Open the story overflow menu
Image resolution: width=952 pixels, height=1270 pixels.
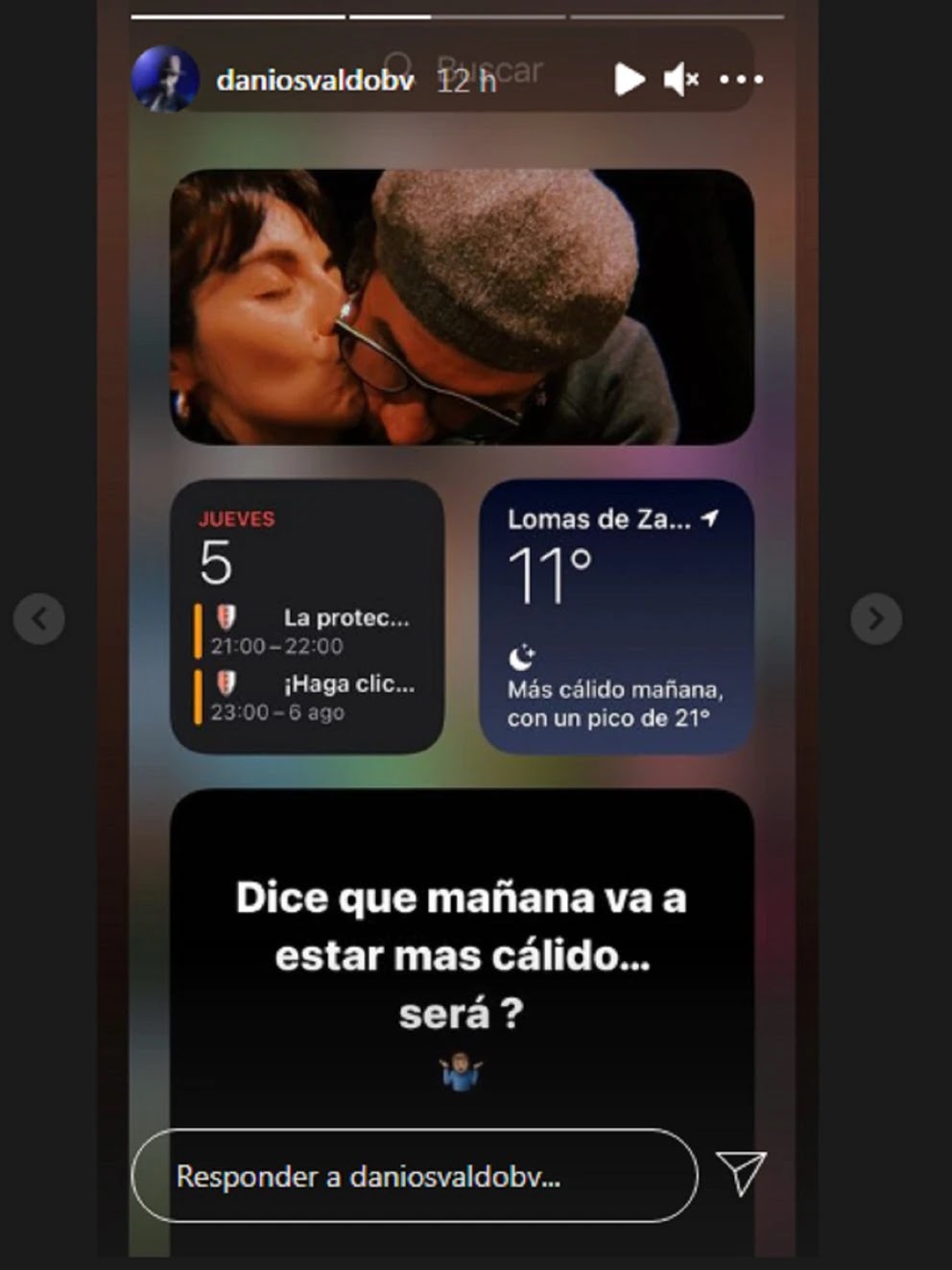(x=741, y=80)
